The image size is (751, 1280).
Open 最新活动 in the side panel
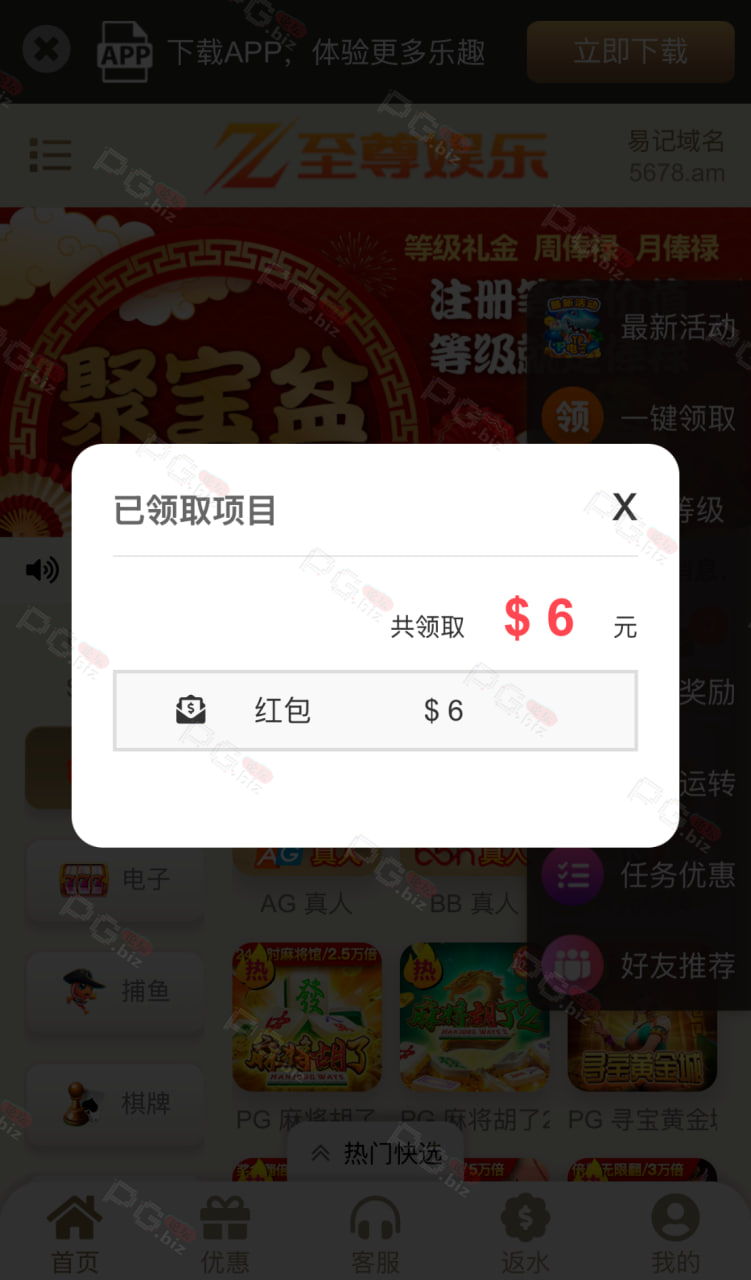coord(640,327)
